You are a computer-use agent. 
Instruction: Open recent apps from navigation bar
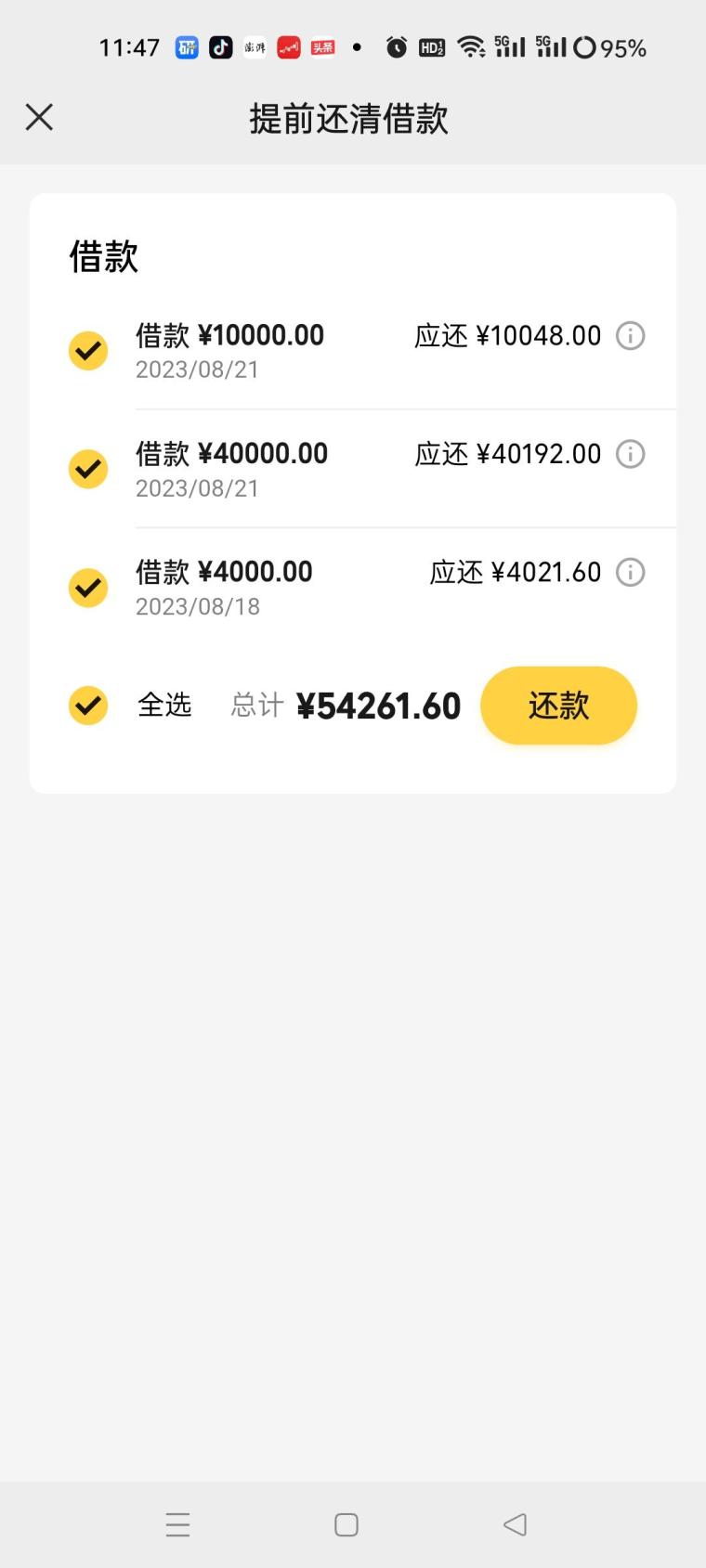[x=177, y=1524]
